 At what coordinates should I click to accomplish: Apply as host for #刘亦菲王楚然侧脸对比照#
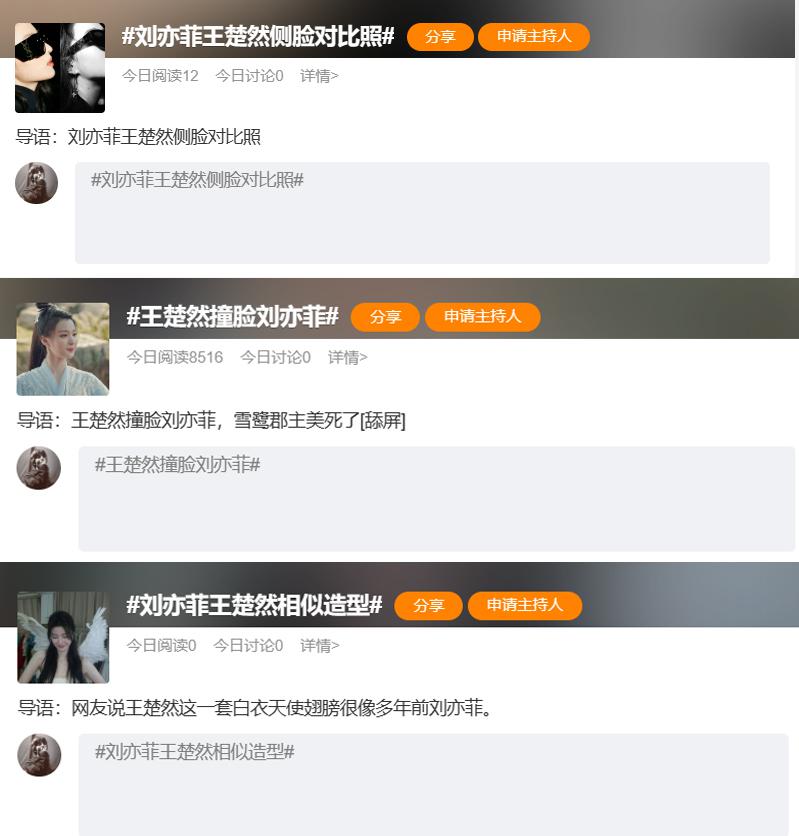534,37
